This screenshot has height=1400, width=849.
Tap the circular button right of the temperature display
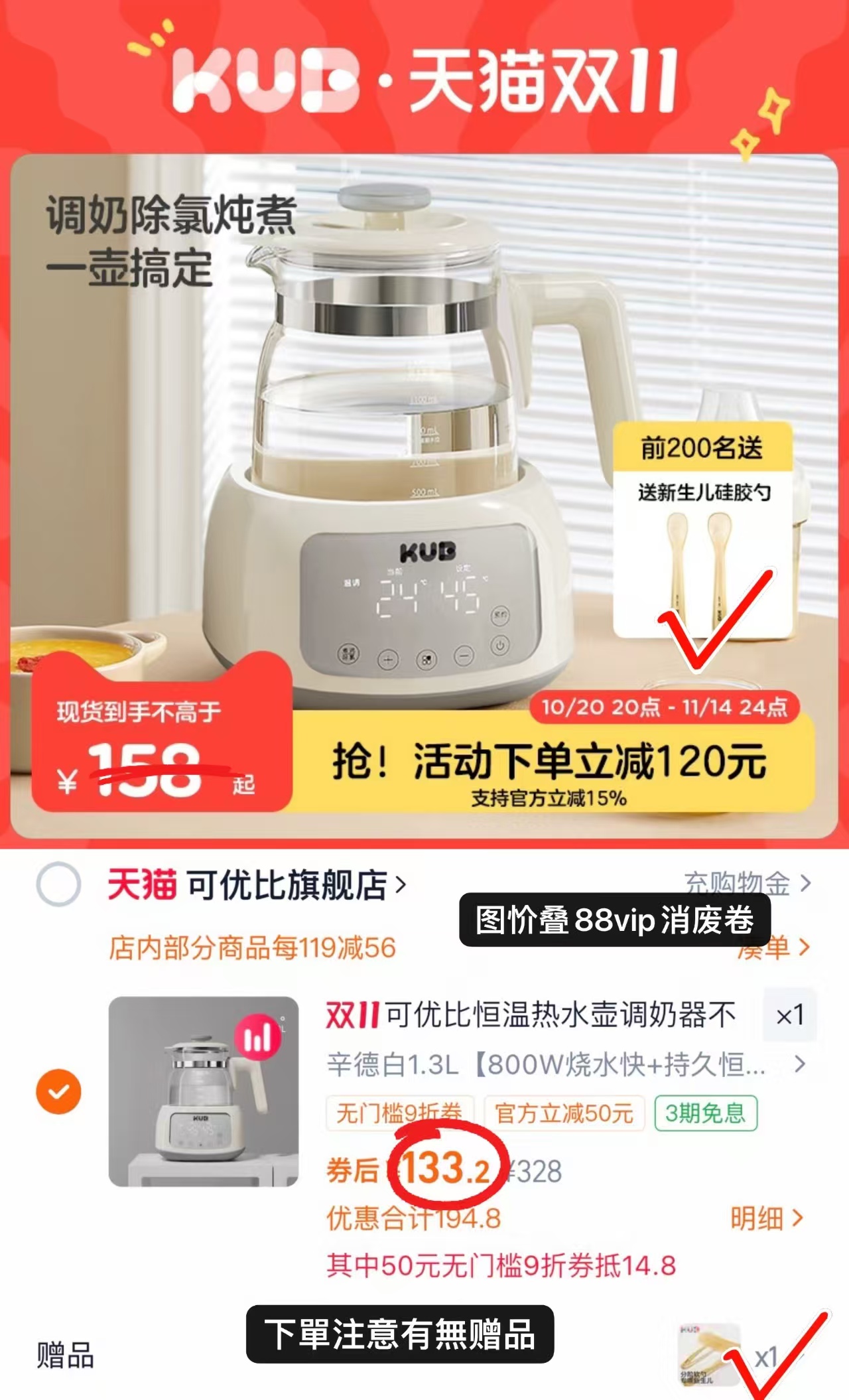(499, 616)
